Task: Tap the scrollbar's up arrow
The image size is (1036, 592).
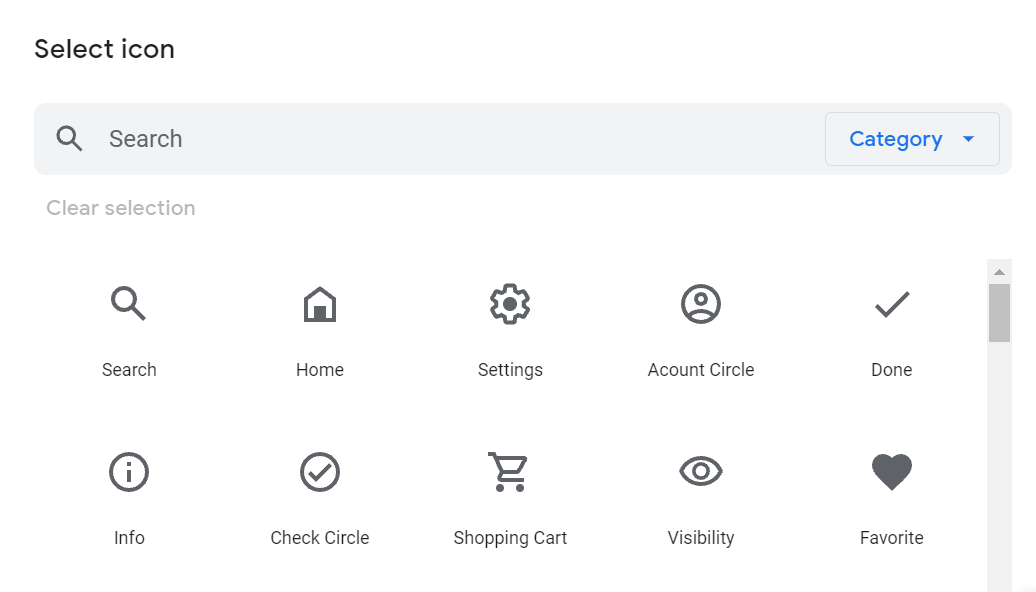Action: (x=999, y=272)
